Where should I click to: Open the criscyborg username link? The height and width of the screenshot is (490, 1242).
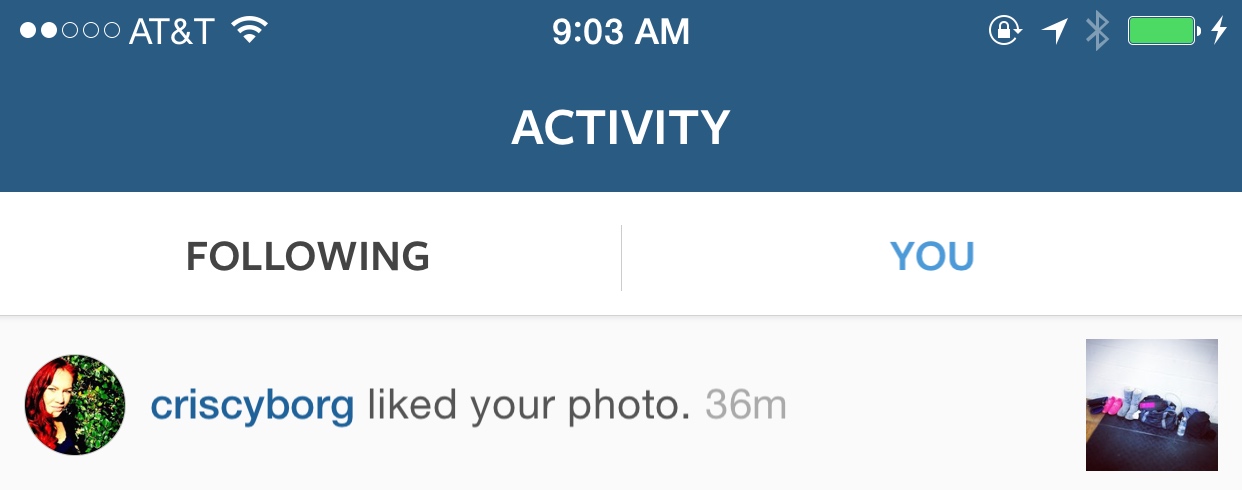[252, 406]
